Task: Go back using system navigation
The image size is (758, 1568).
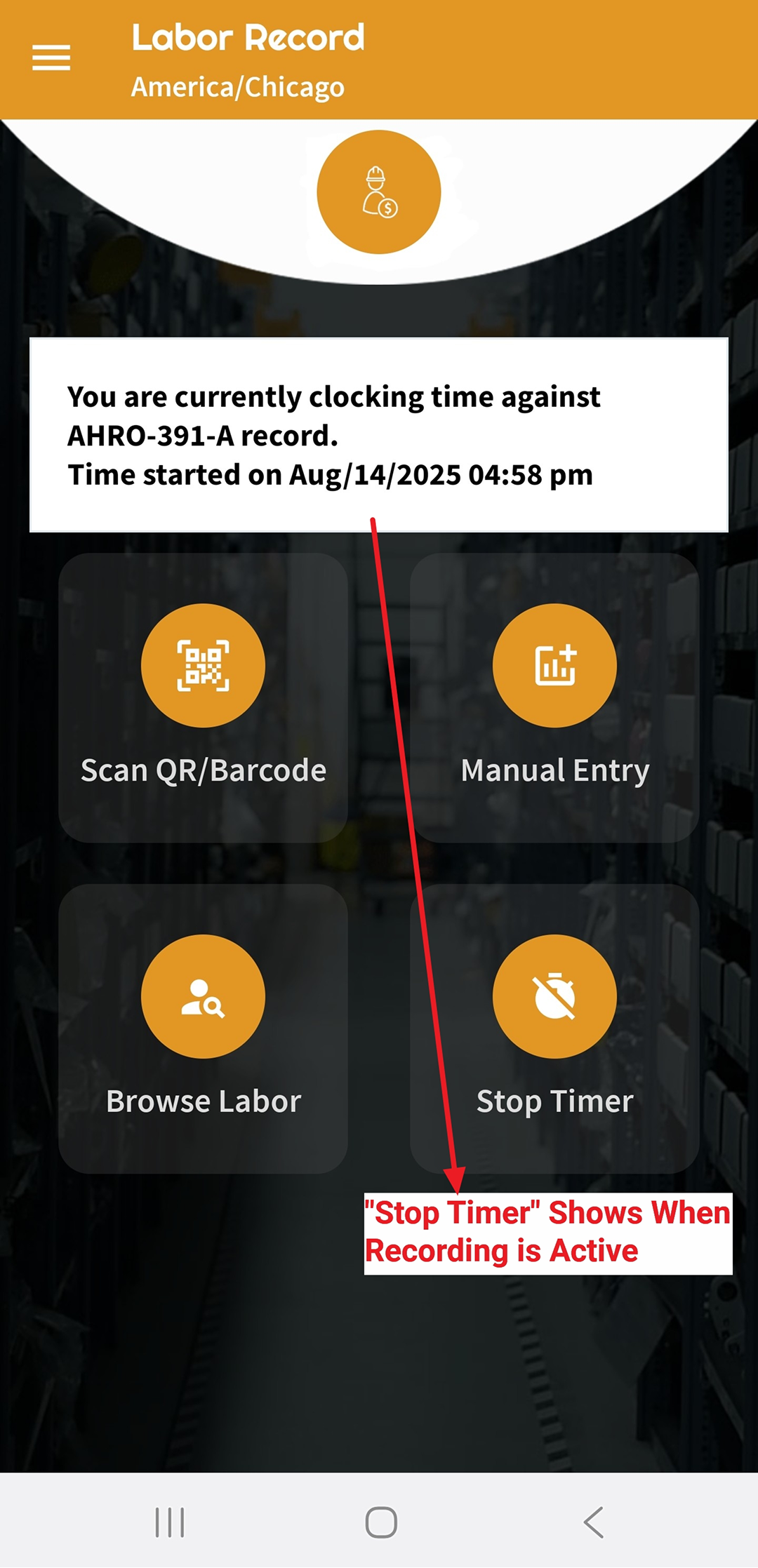Action: (x=593, y=1522)
